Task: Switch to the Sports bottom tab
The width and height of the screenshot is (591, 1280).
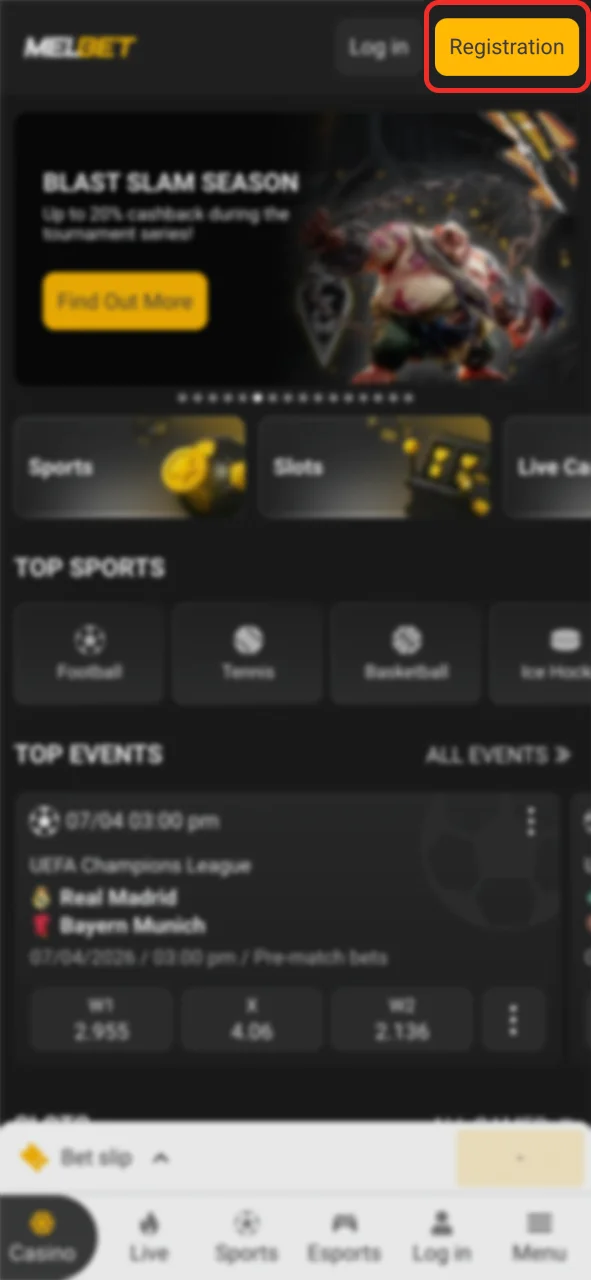Action: click(246, 1237)
